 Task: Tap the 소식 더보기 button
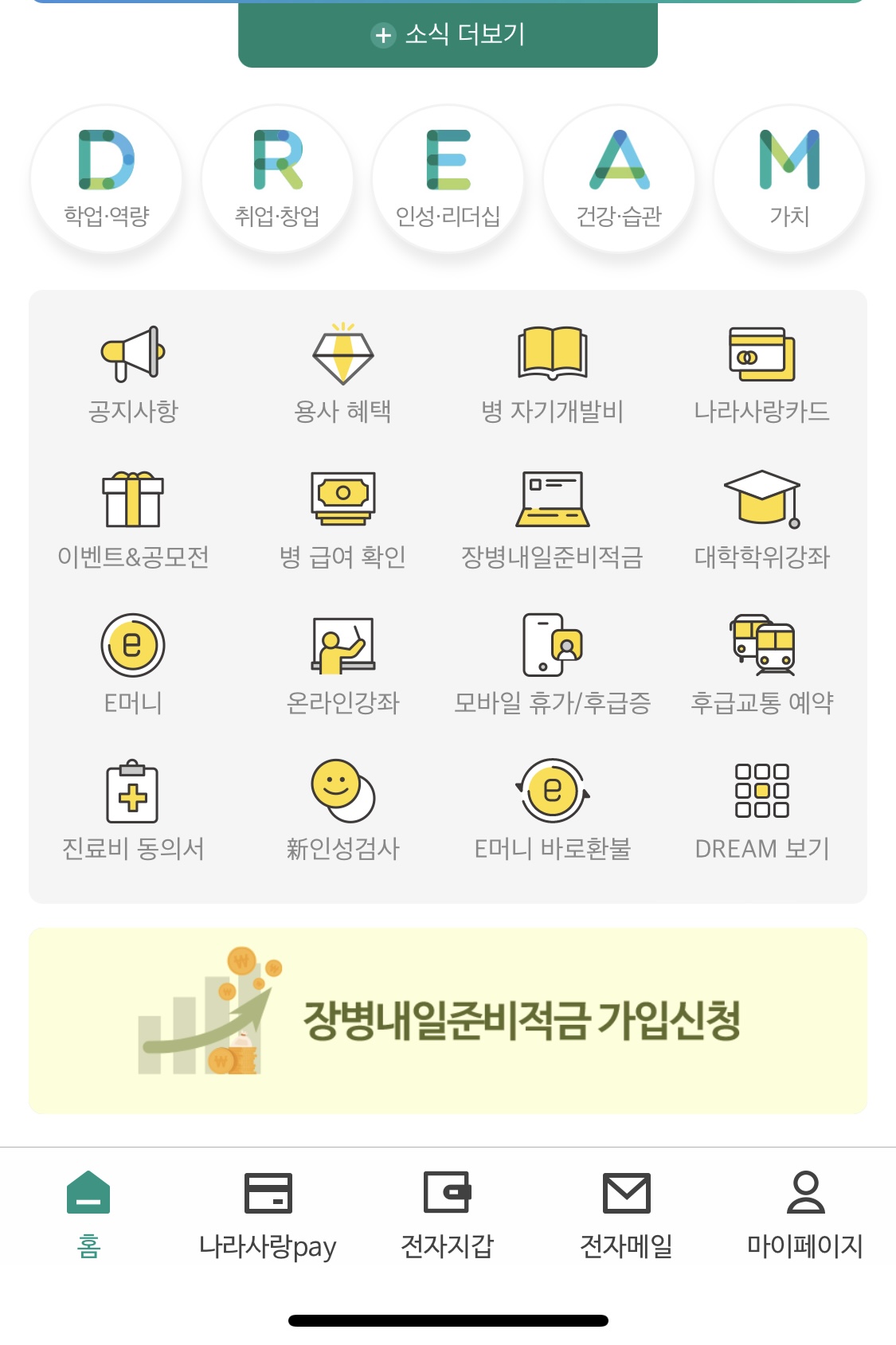pyautogui.click(x=448, y=34)
